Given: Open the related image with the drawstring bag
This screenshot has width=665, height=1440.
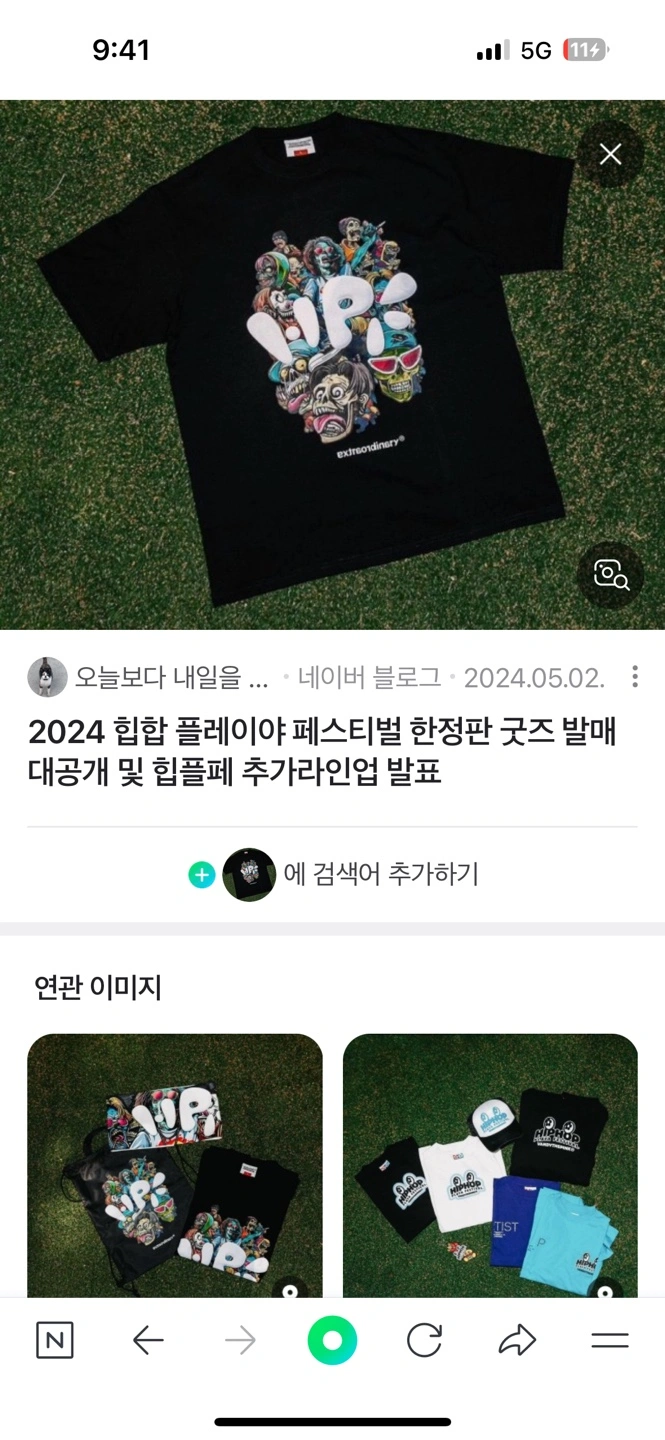Looking at the screenshot, I should click(x=175, y=1165).
